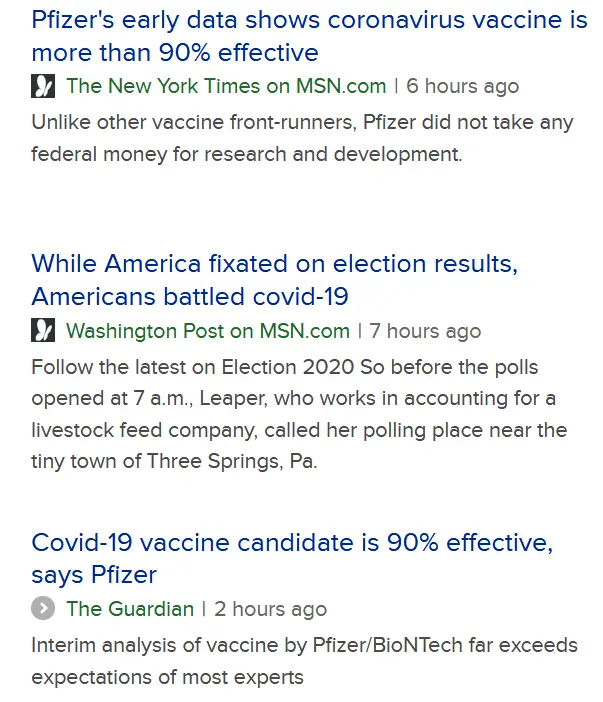Viewport: 603px width, 702px height.
Task: Visit Washington Post on MSN.com source
Action: coord(208,331)
